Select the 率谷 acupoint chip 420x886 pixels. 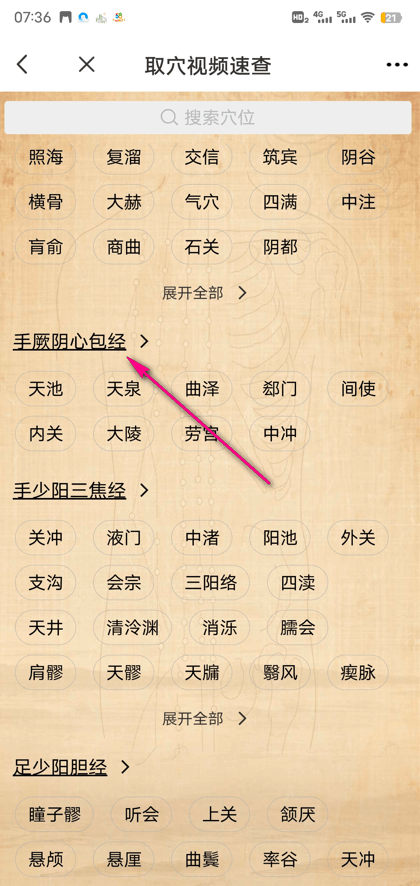(x=280, y=859)
